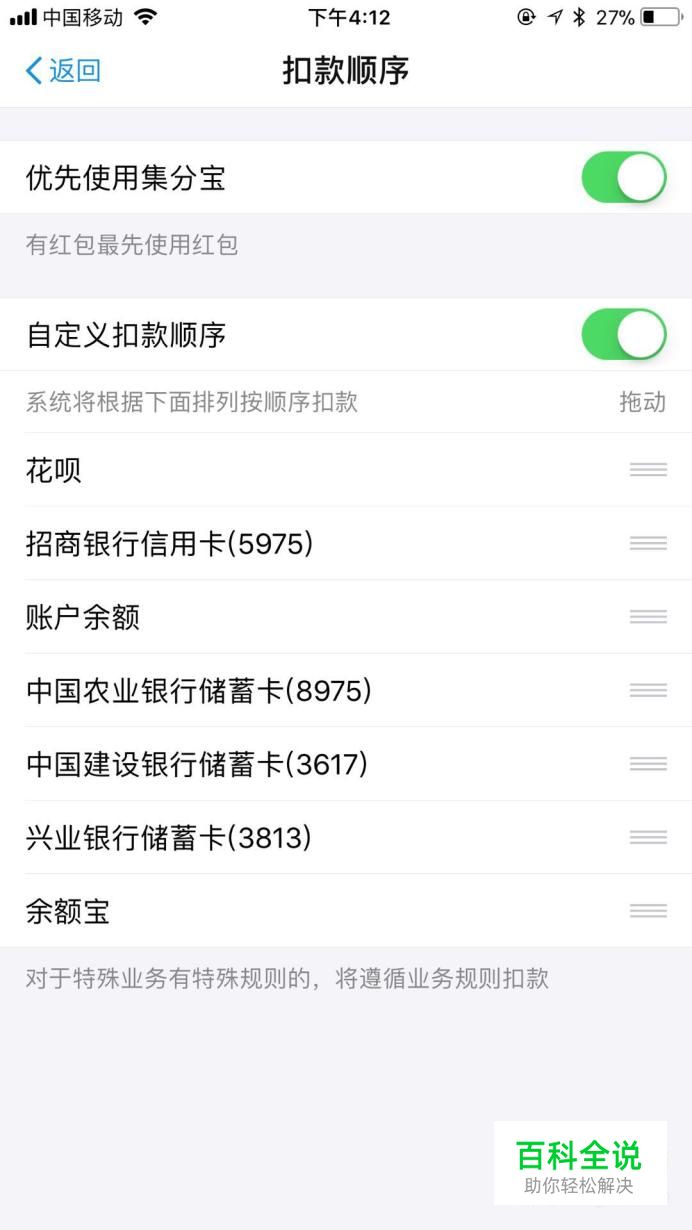692x1230 pixels.
Task: Toggle off 优先使用集分宝 switch
Action: click(624, 178)
